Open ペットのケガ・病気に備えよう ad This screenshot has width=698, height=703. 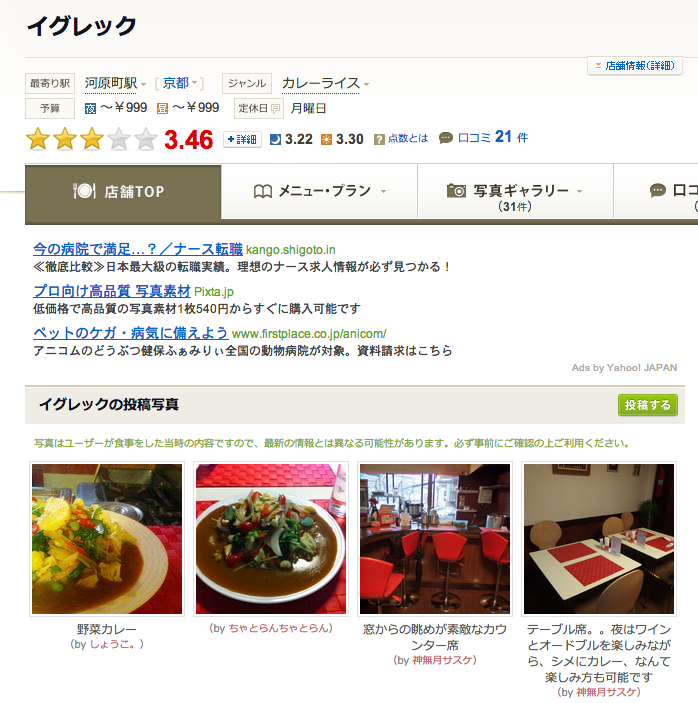coord(130,333)
